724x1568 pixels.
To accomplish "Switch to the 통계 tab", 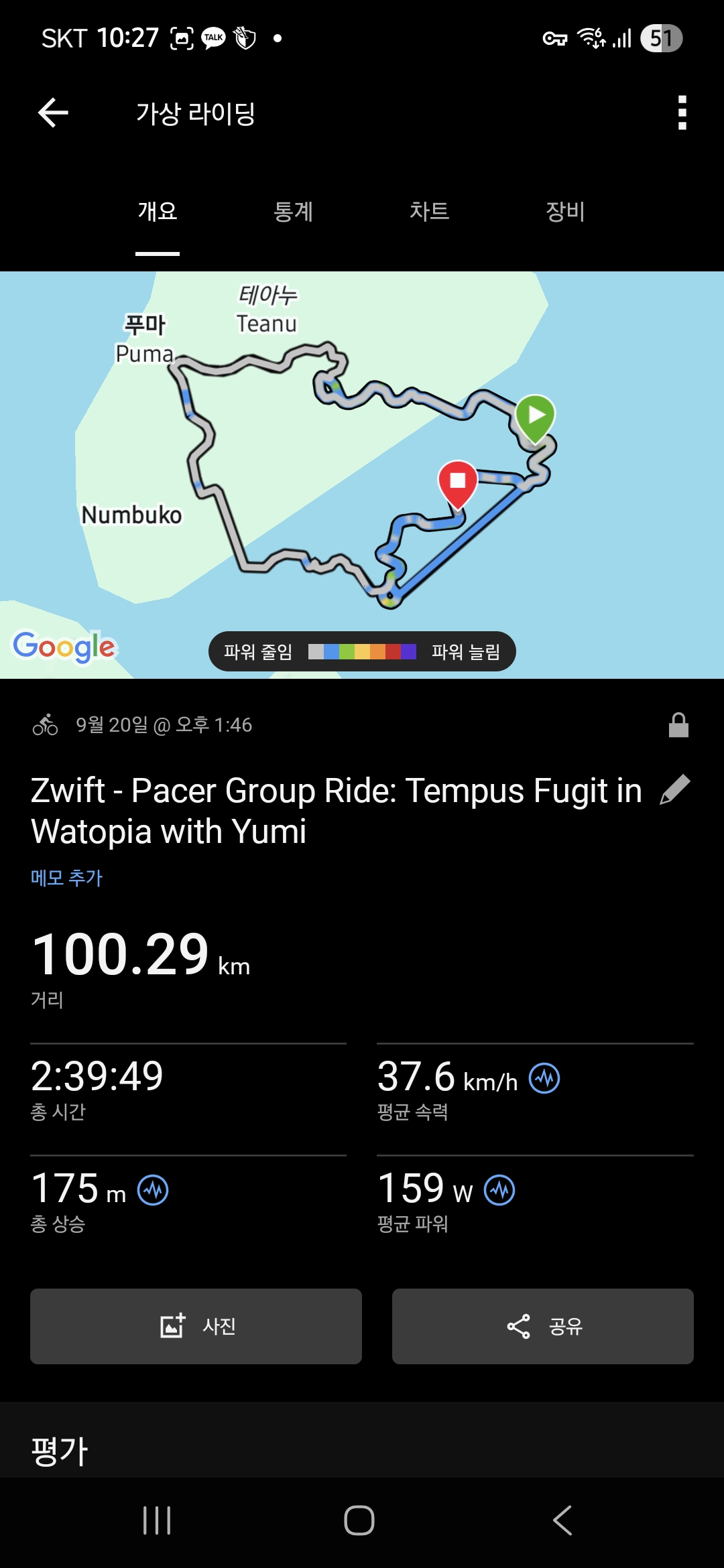I will click(293, 212).
